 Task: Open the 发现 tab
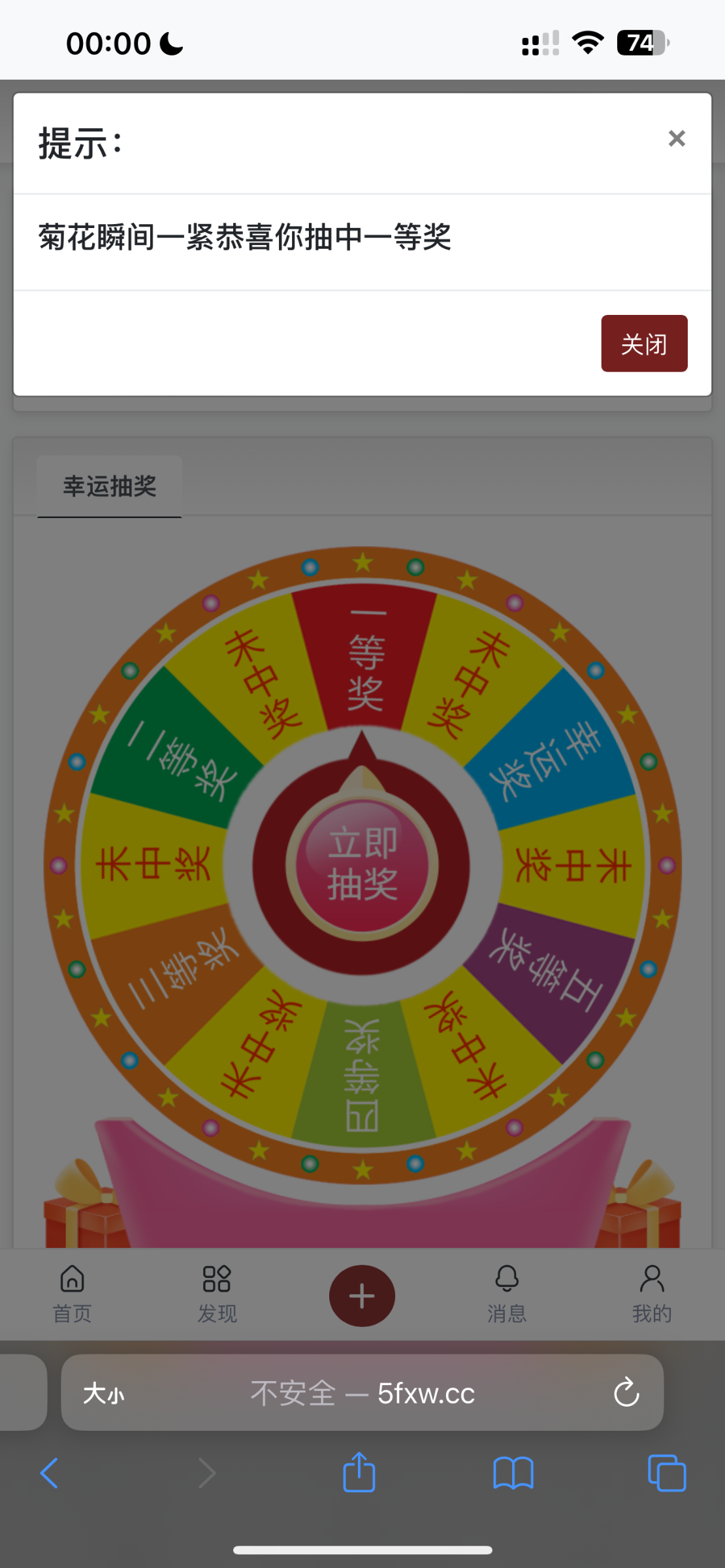217,1294
